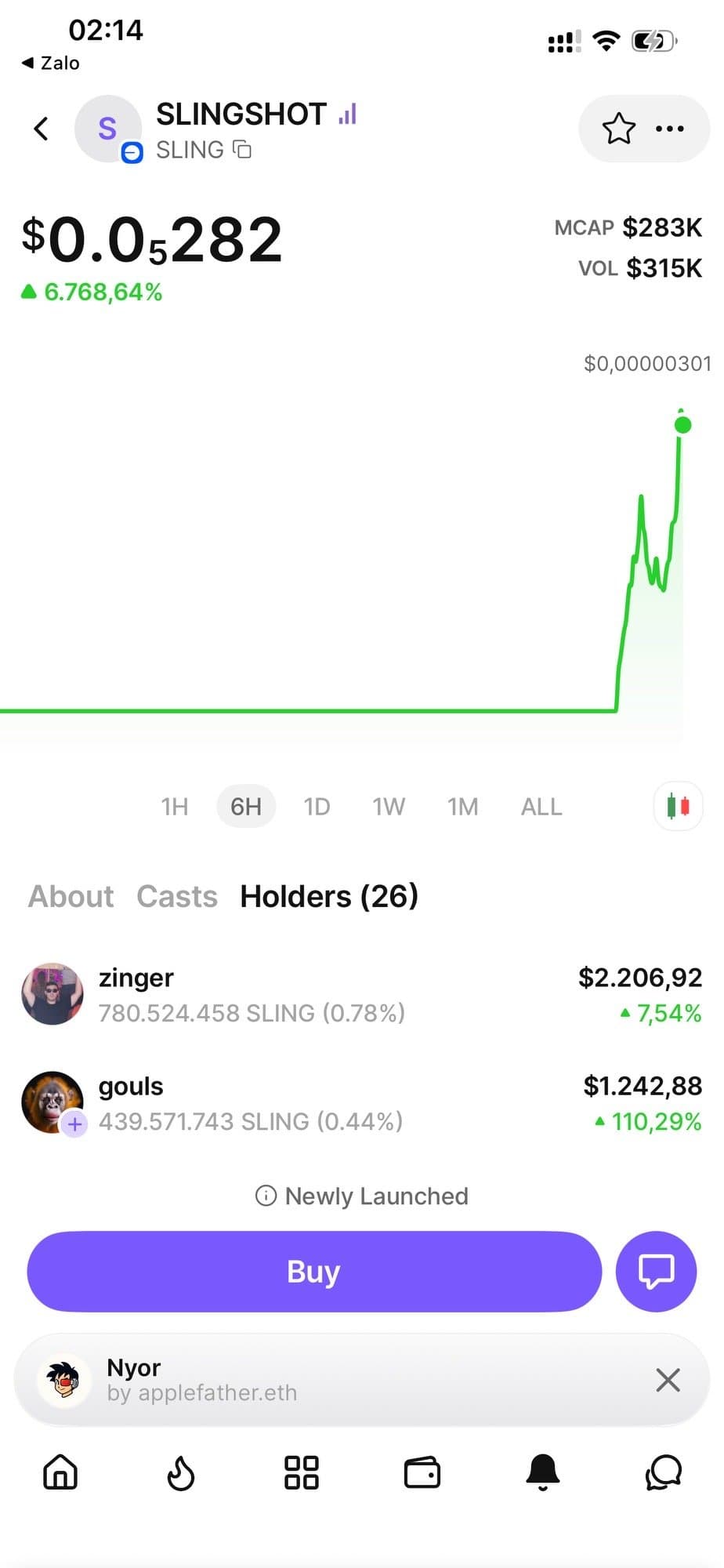Go back using the top-left arrow
Viewport: 724px width, 1568px height.
point(42,129)
